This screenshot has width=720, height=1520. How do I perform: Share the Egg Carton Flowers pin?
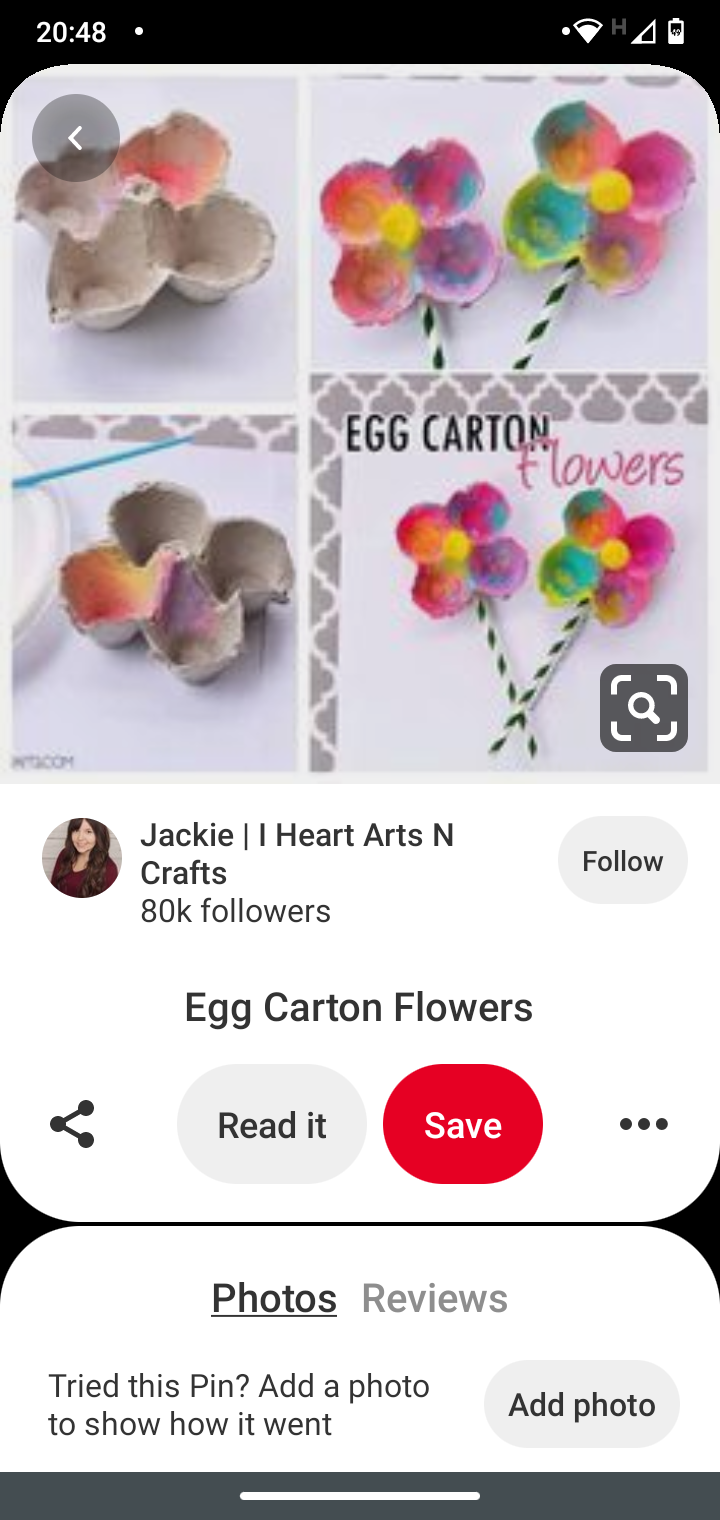pos(72,1124)
